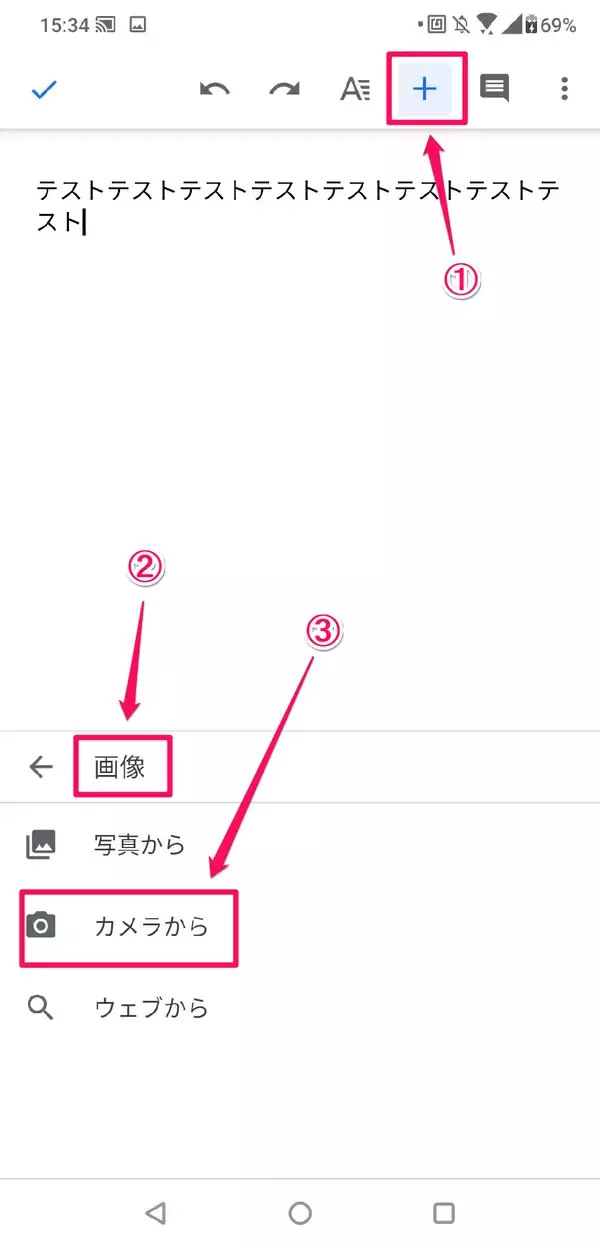600x1248 pixels.
Task: Go back from the 画像 menu
Action: (x=40, y=767)
